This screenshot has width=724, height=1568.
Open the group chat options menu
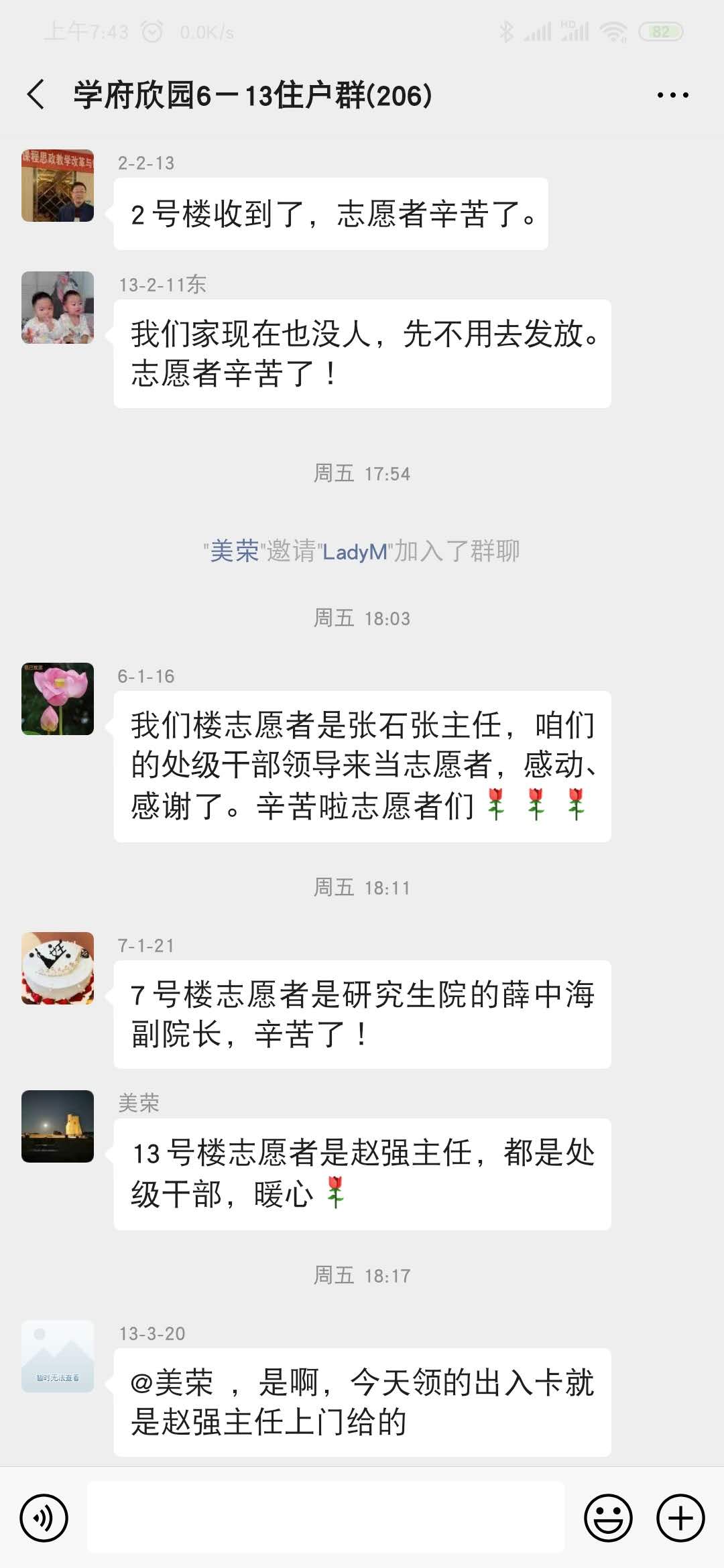point(672,95)
